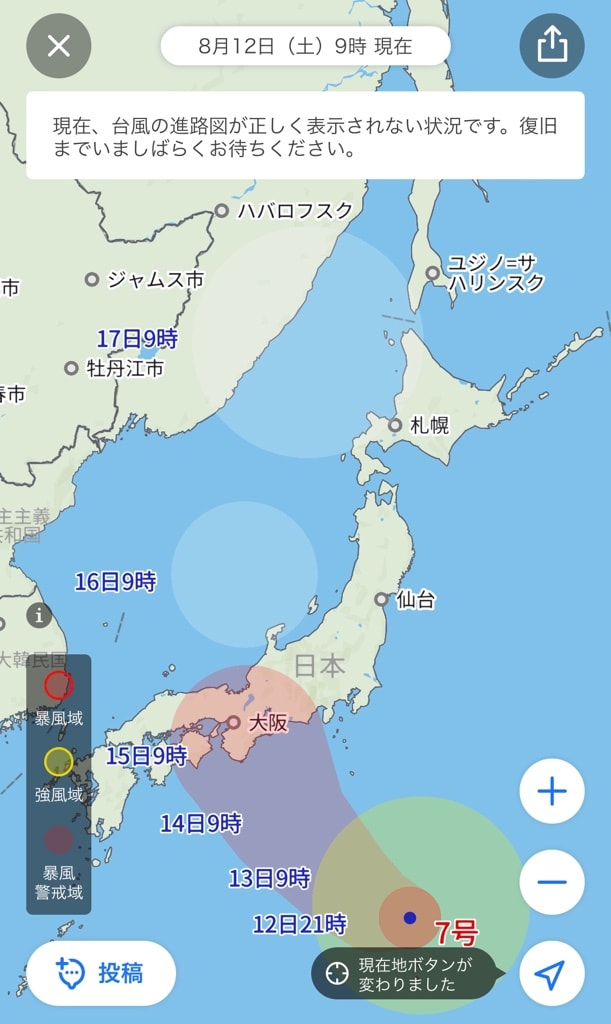Center map on current location
The image size is (611, 1024).
coord(552,974)
